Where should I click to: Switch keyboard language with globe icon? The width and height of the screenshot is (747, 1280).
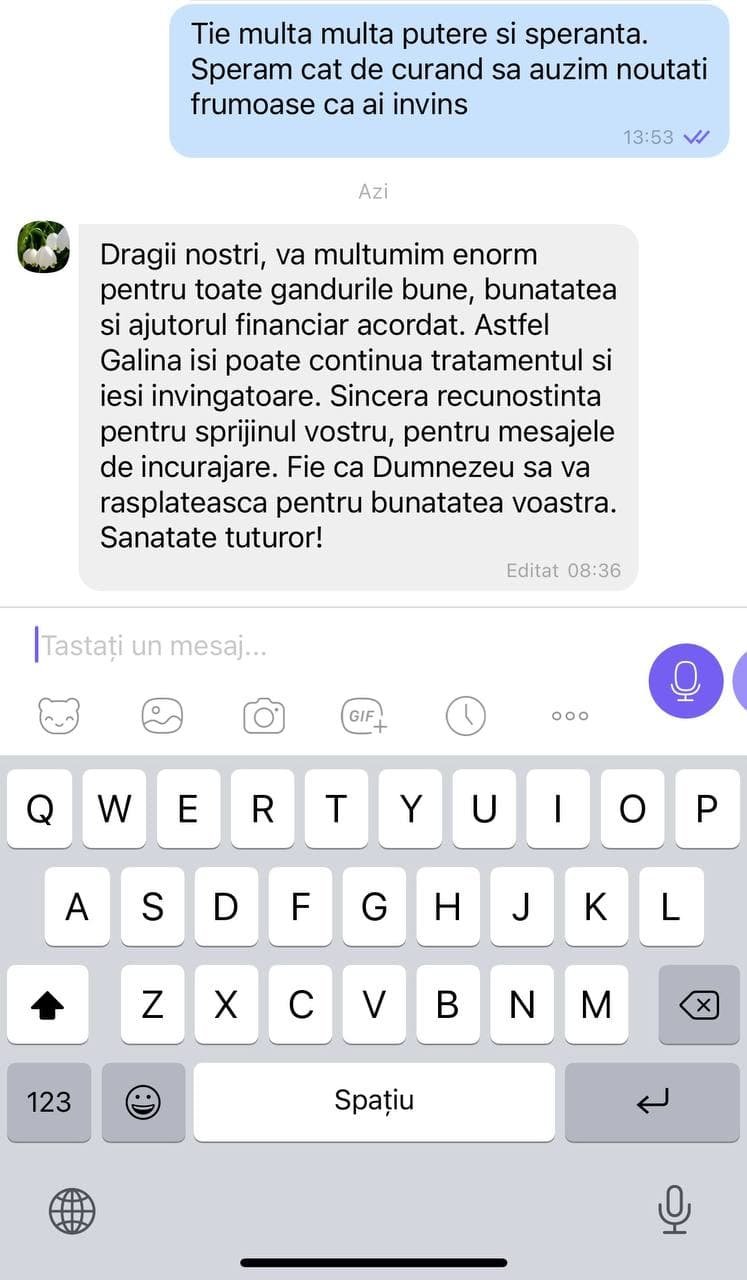pos(72,1211)
